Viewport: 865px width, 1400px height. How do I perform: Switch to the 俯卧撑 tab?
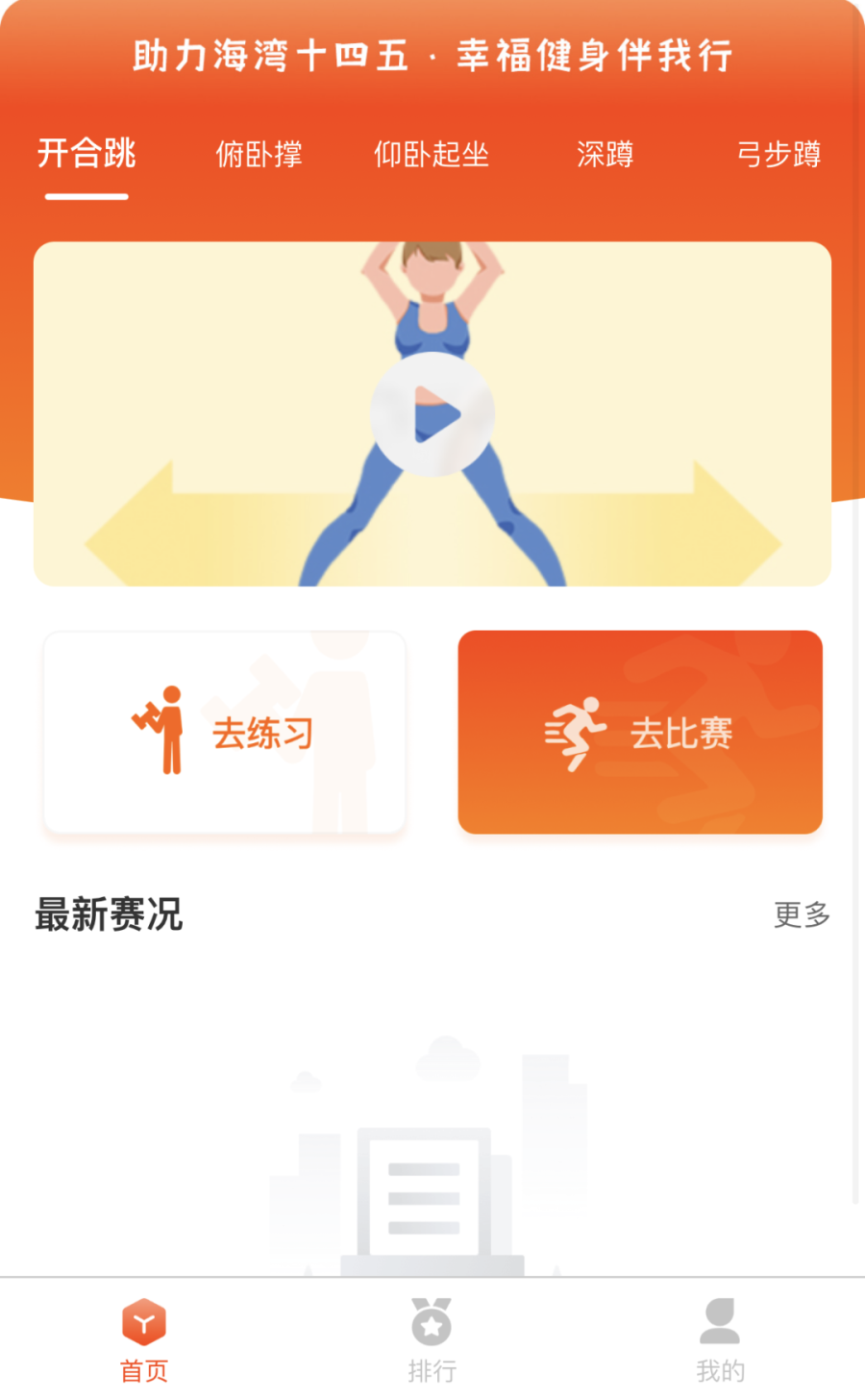click(259, 154)
